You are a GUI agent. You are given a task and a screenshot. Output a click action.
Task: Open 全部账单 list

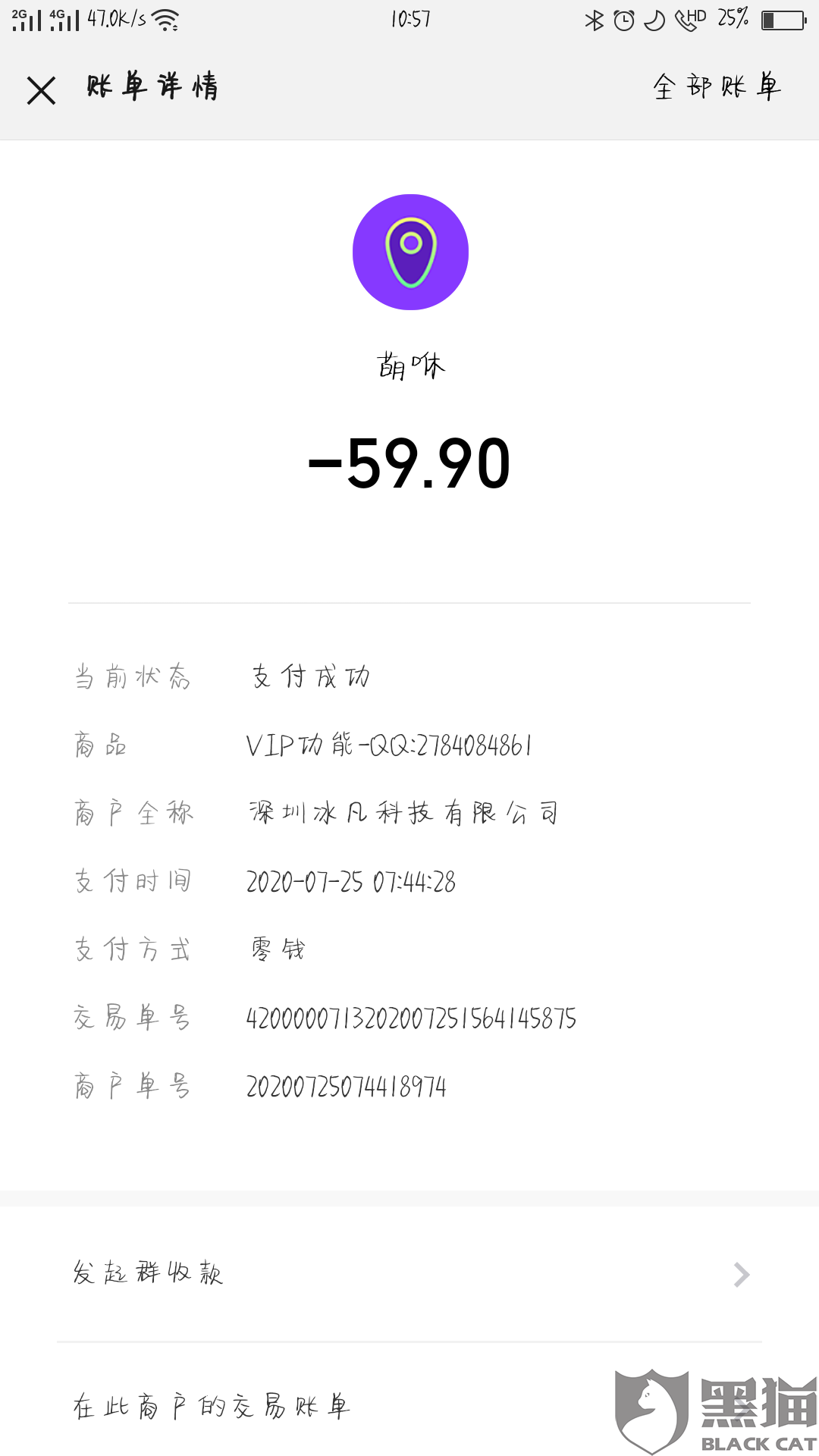coord(717,87)
